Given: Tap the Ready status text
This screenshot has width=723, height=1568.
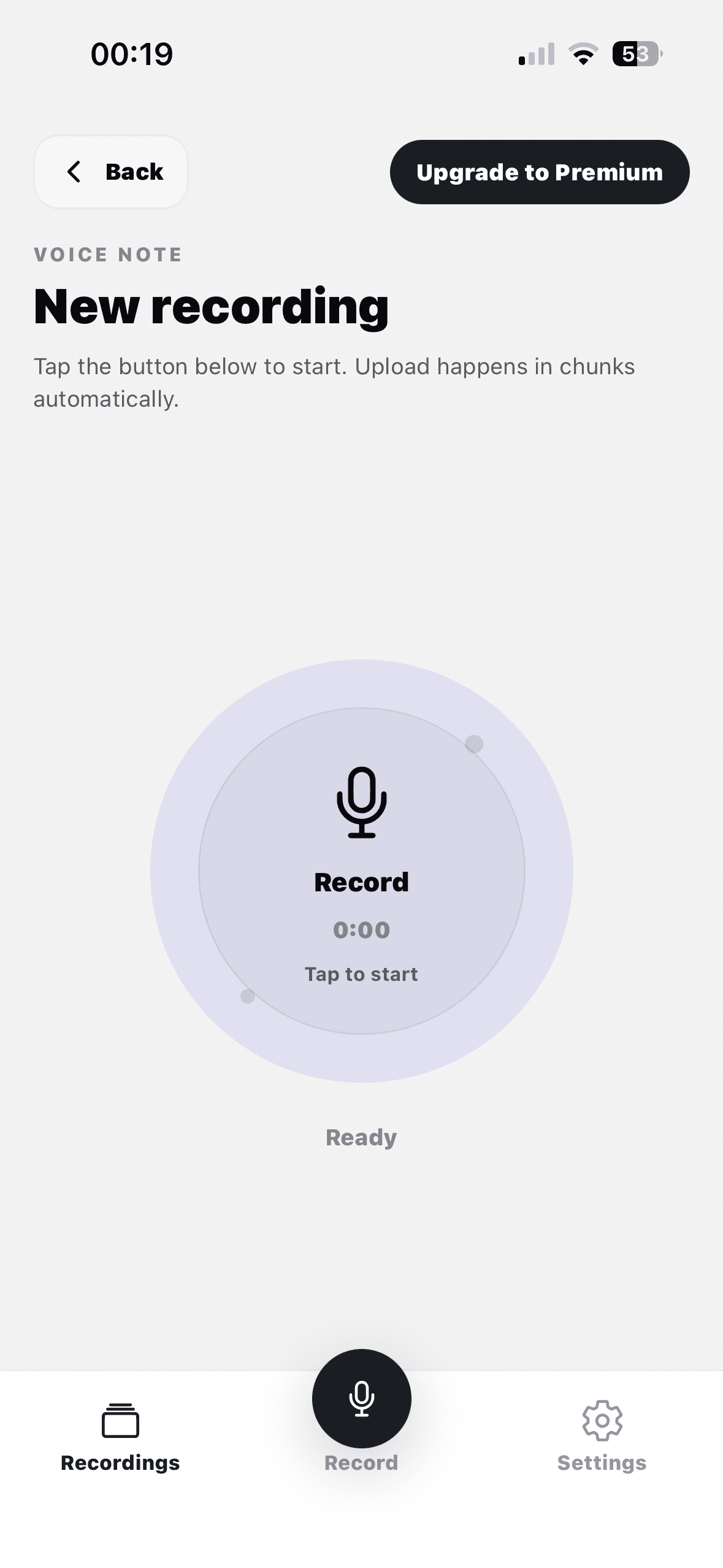Looking at the screenshot, I should point(361,1136).
